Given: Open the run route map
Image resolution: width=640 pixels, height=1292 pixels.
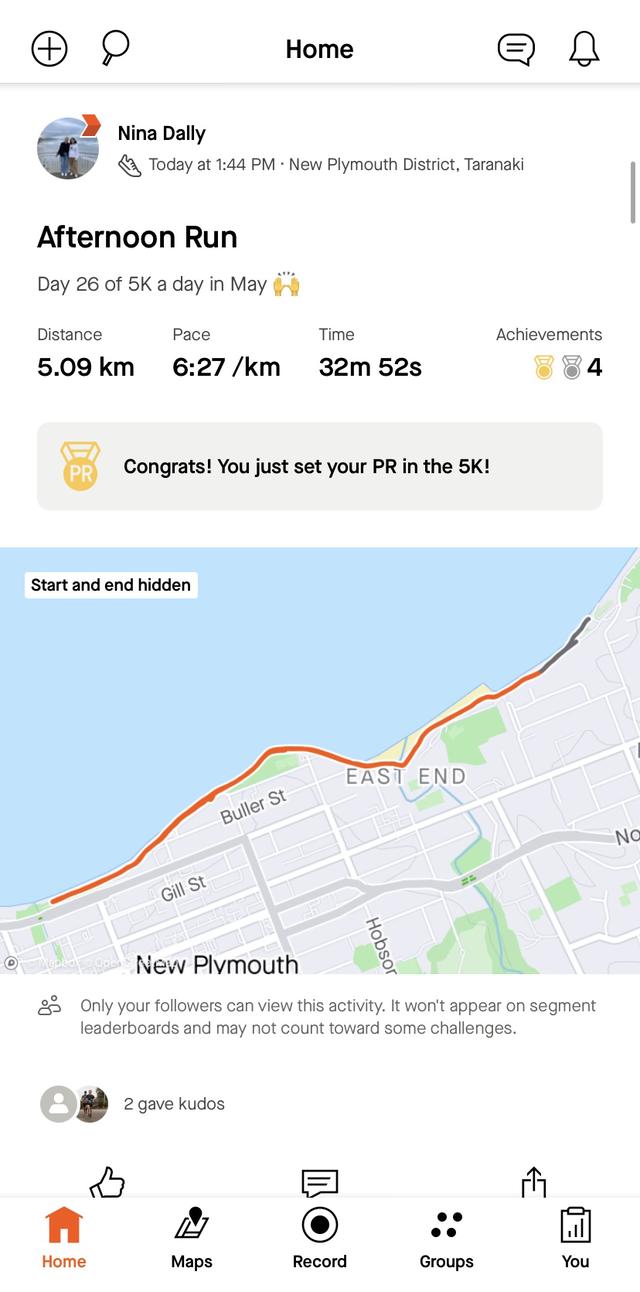Looking at the screenshot, I should pos(320,760).
